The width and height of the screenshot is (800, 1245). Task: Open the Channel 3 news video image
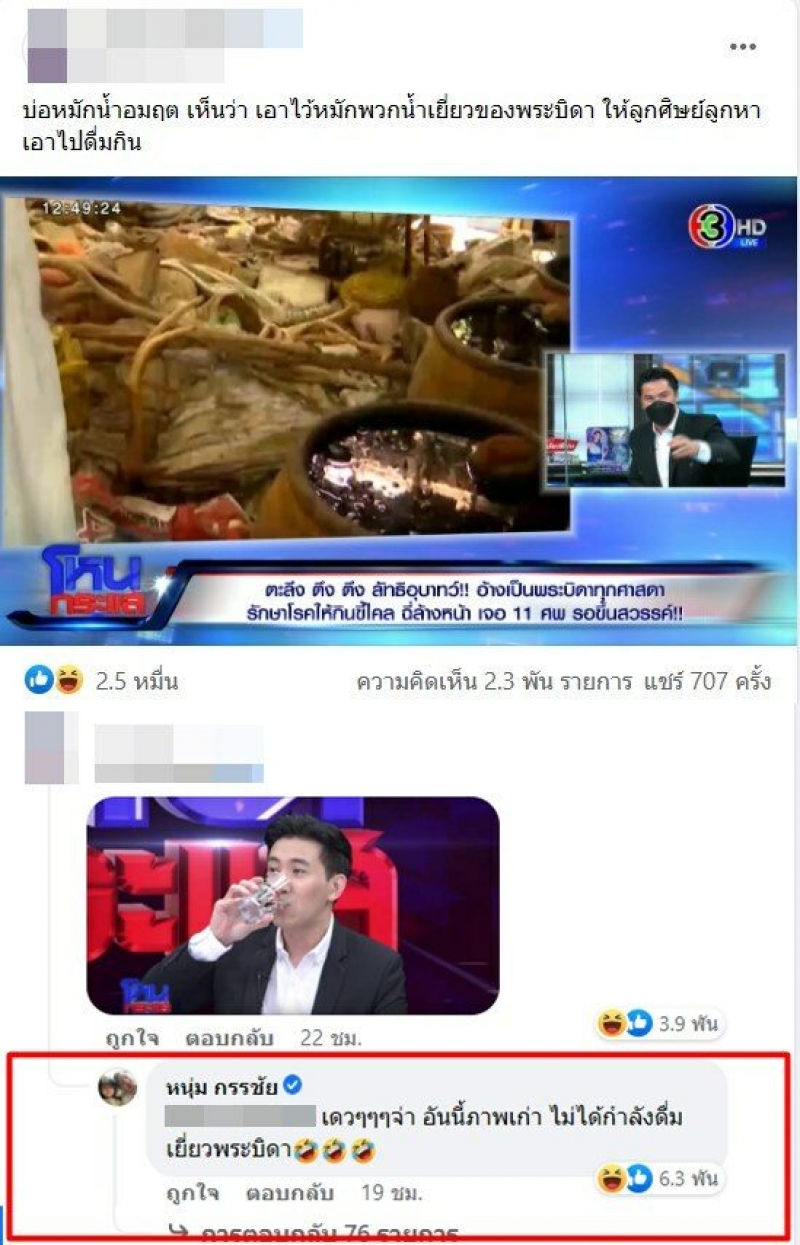tap(400, 410)
